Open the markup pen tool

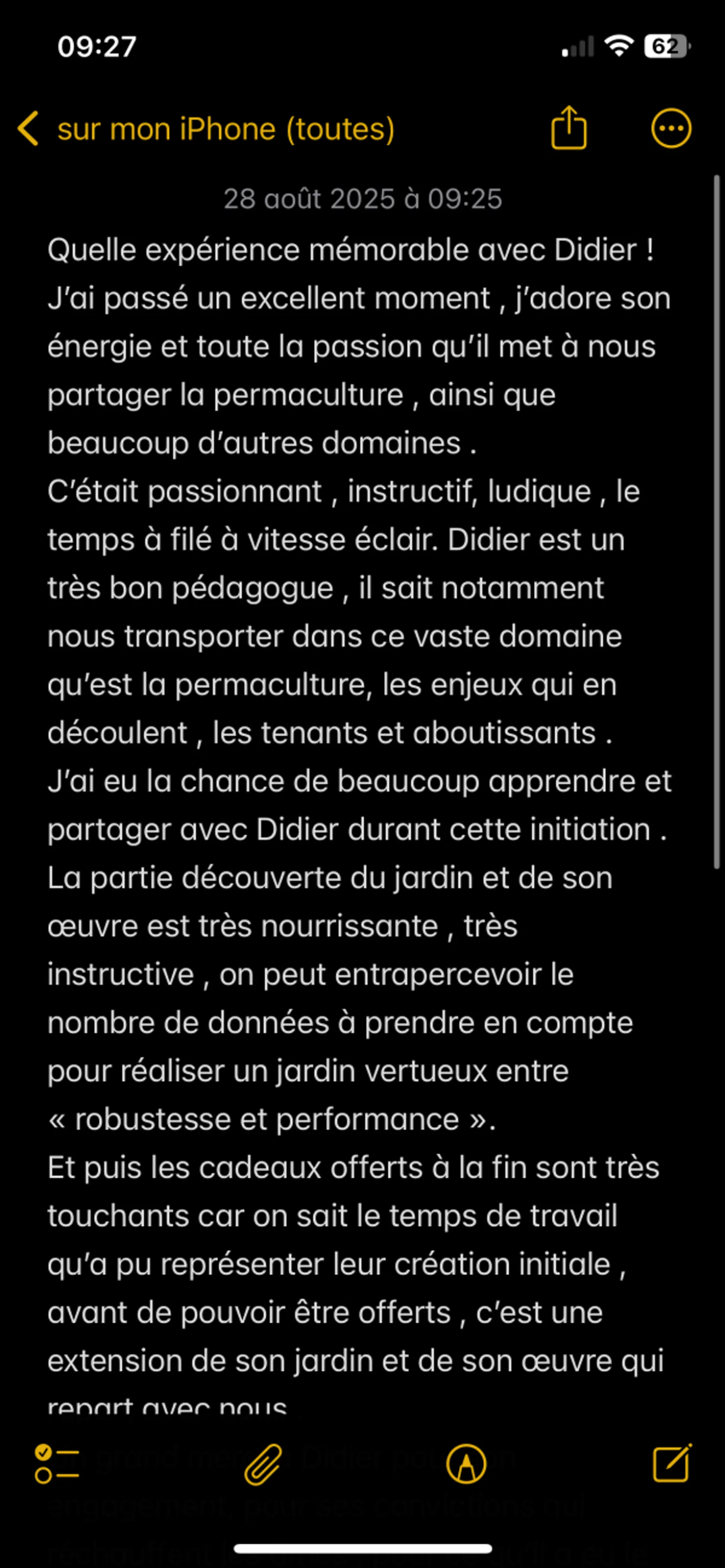(x=466, y=1464)
